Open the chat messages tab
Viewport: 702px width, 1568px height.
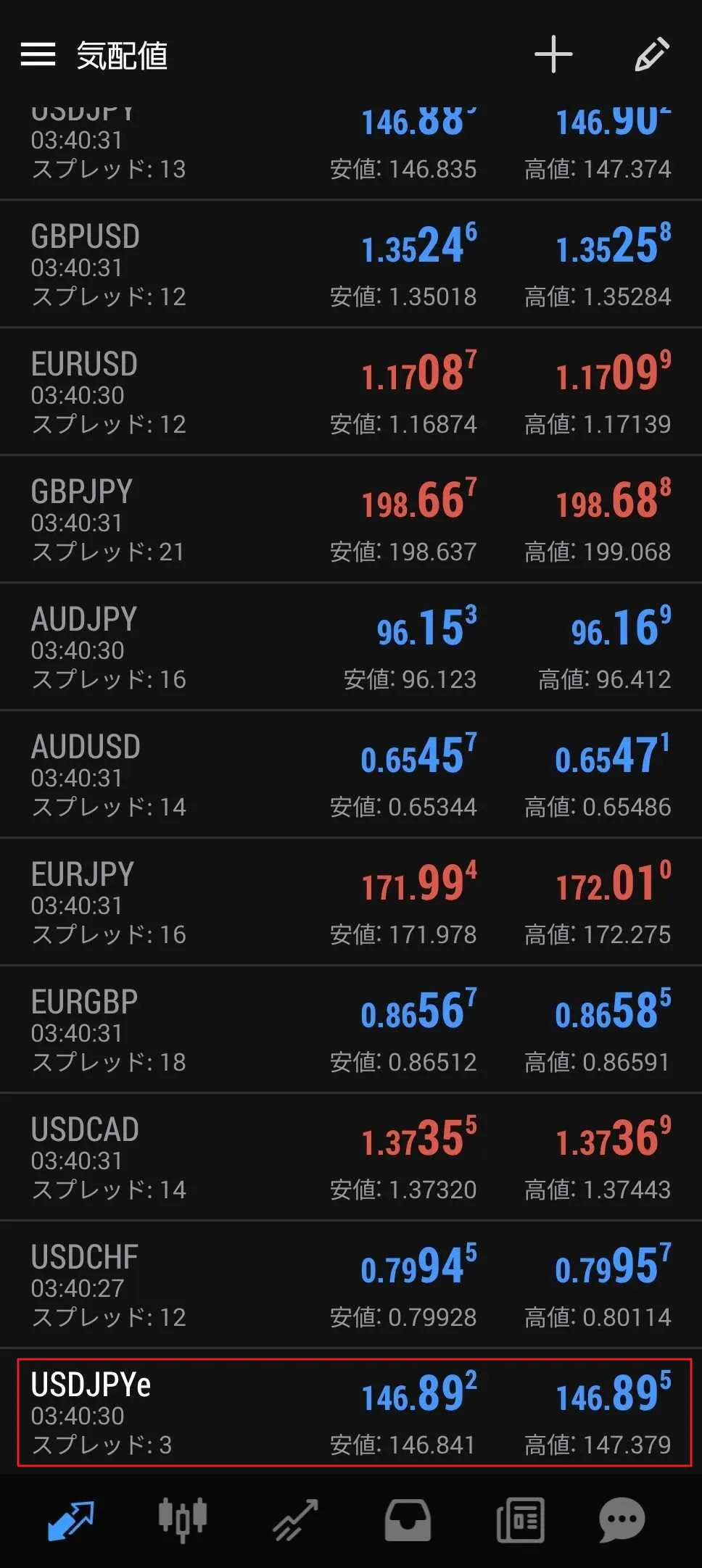pos(622,1519)
